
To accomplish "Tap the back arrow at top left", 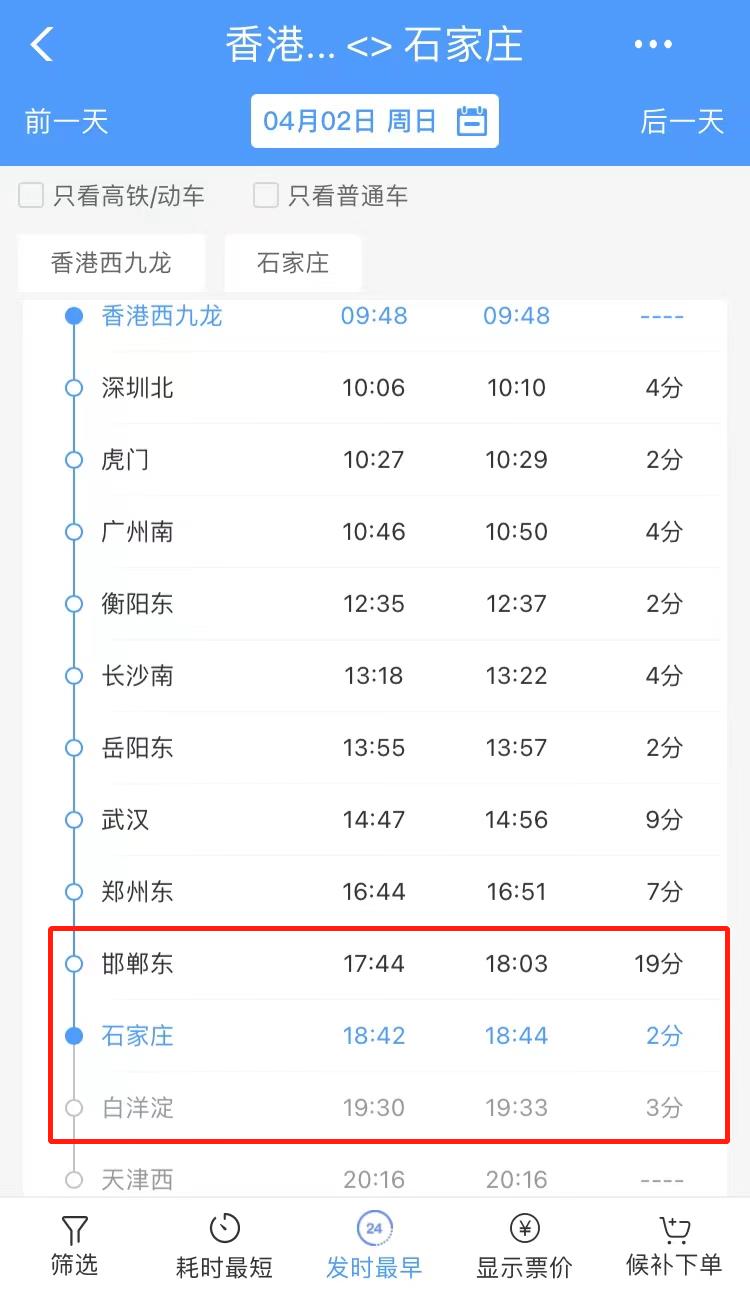I will [x=42, y=44].
